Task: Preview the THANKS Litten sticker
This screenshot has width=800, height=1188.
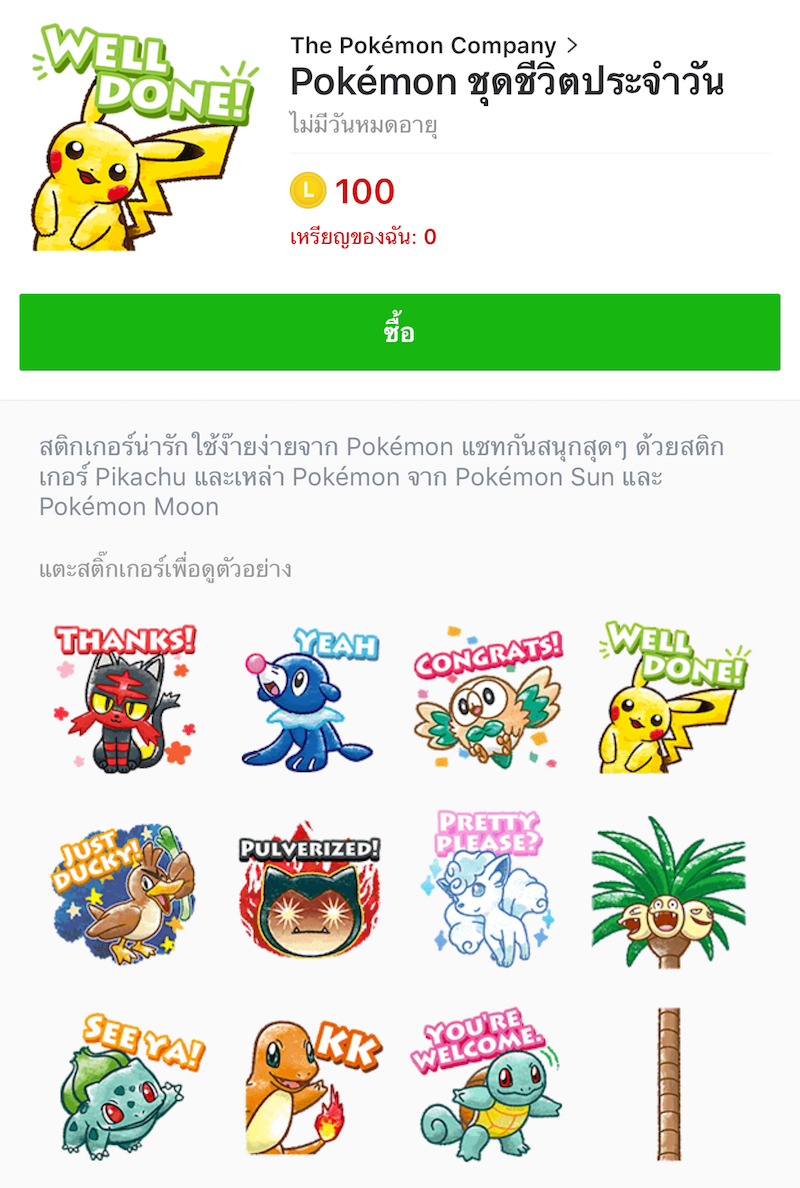Action: (125, 698)
